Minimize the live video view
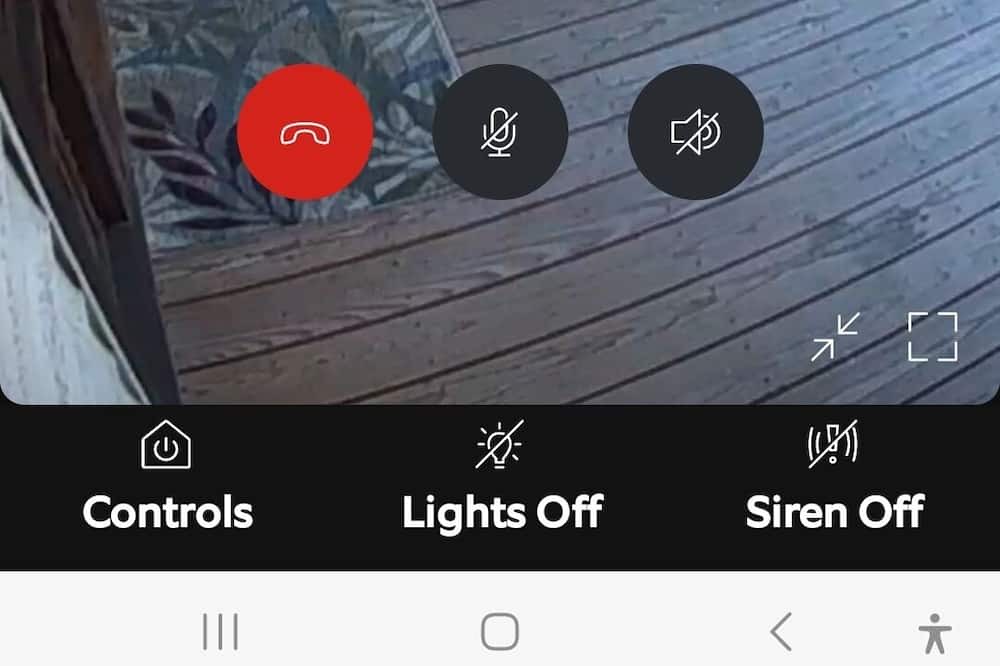This screenshot has width=1000, height=666. click(835, 337)
